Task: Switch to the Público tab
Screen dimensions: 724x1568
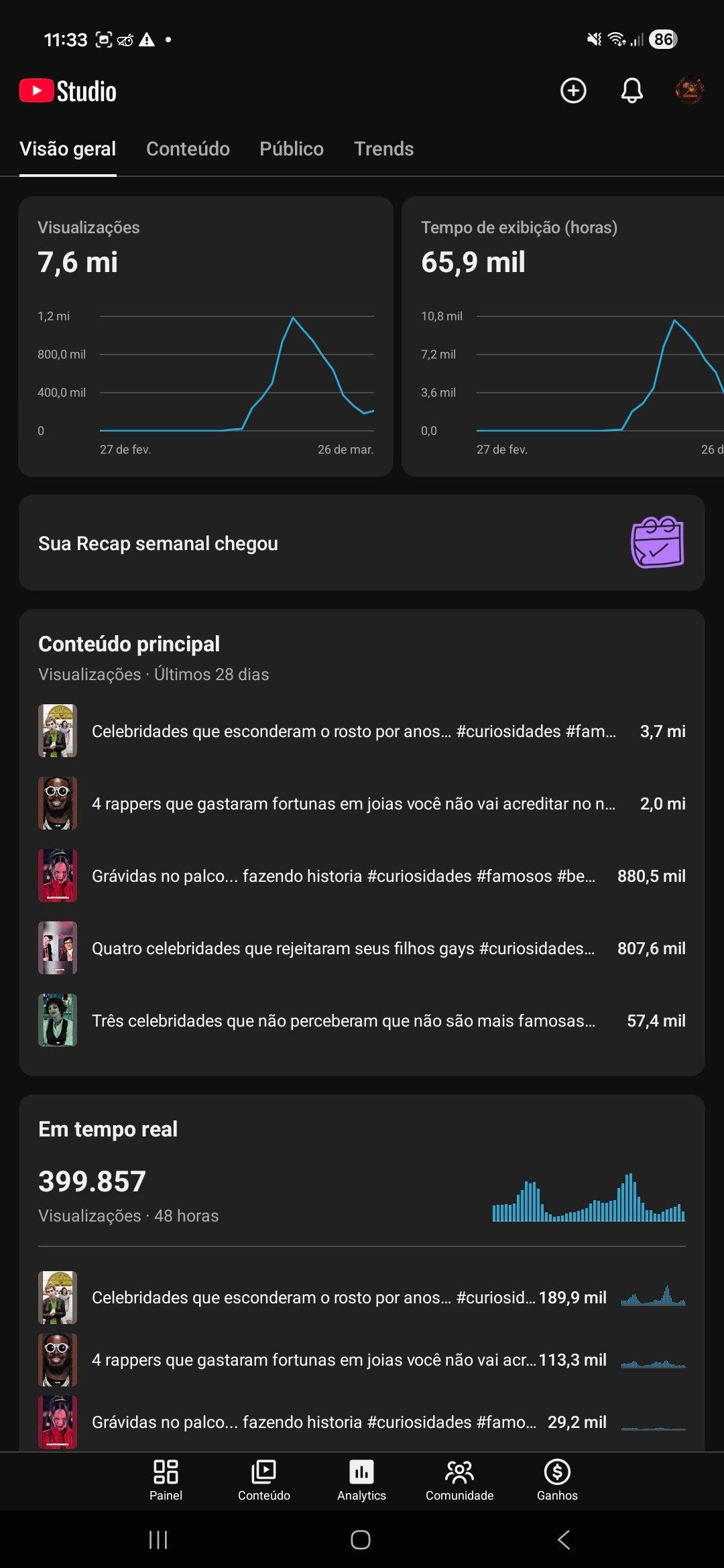Action: pyautogui.click(x=292, y=149)
